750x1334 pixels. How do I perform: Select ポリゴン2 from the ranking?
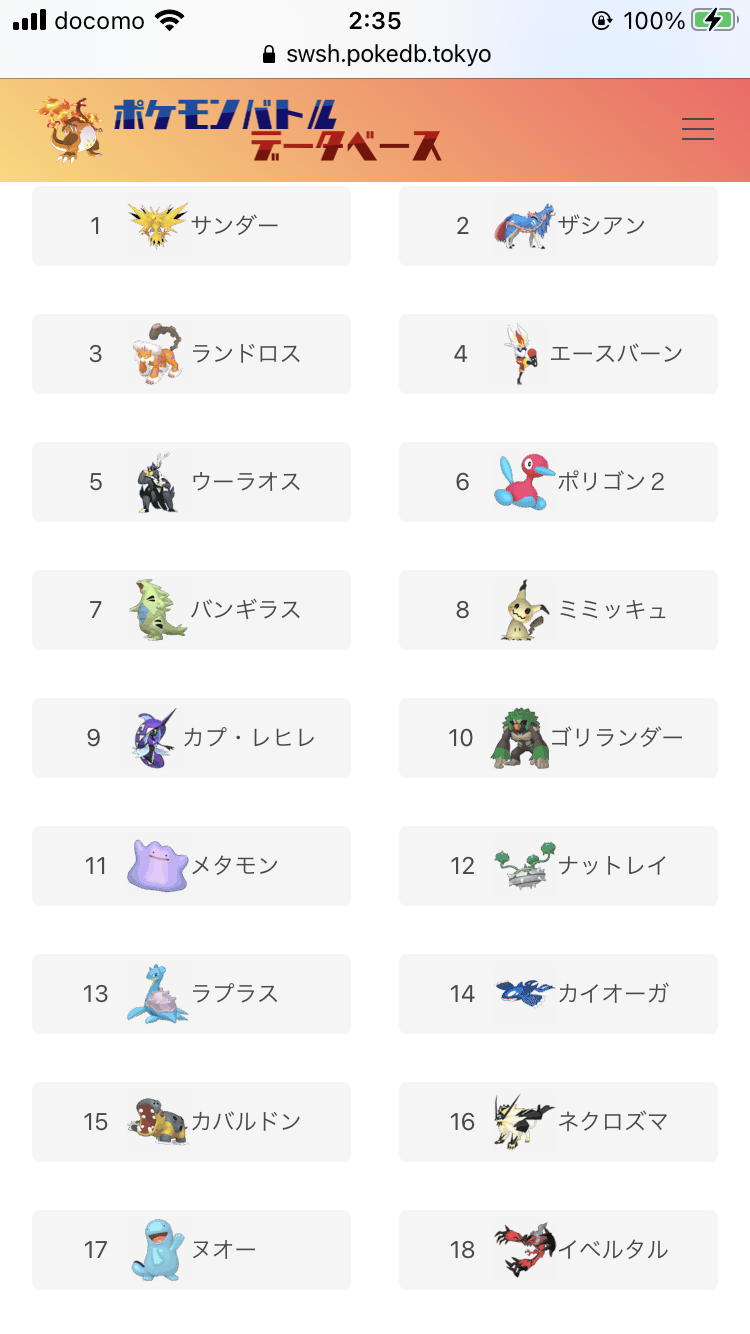558,482
